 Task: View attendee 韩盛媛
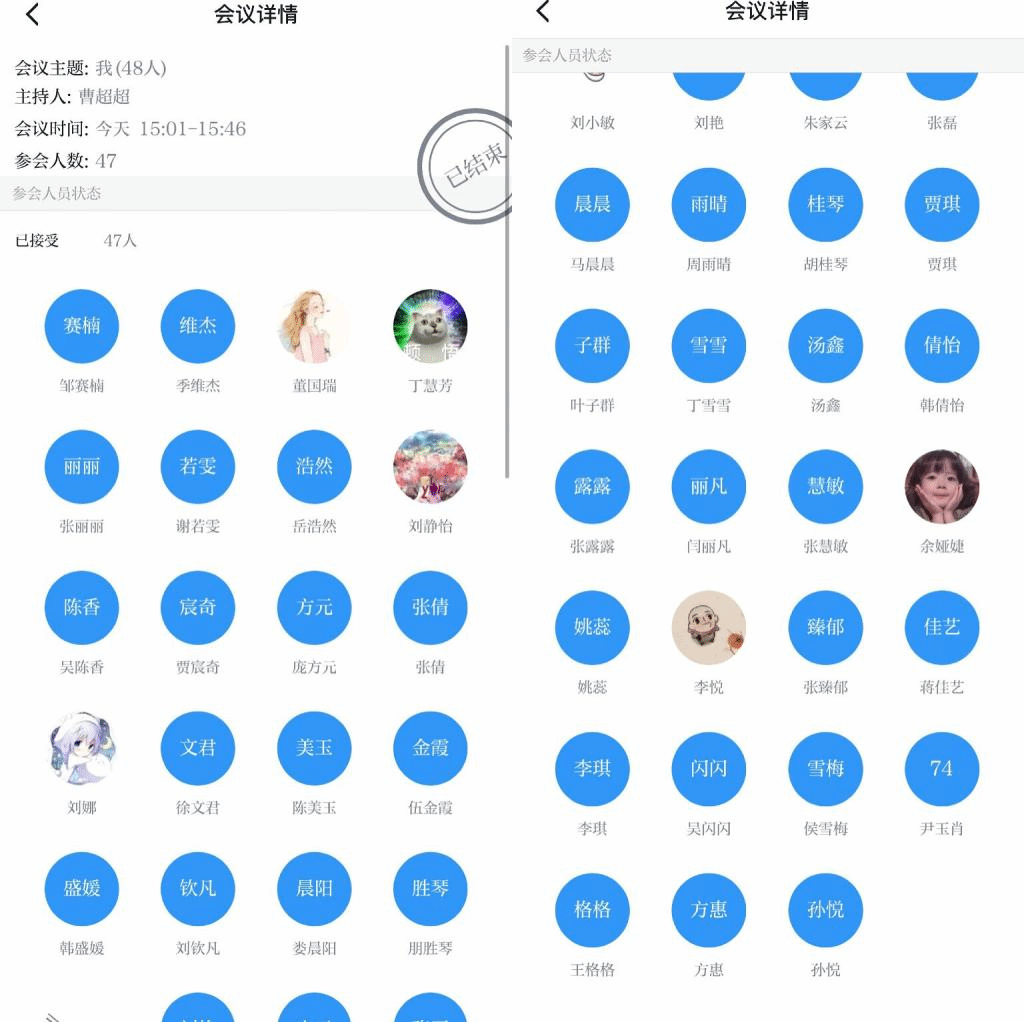[x=82, y=889]
